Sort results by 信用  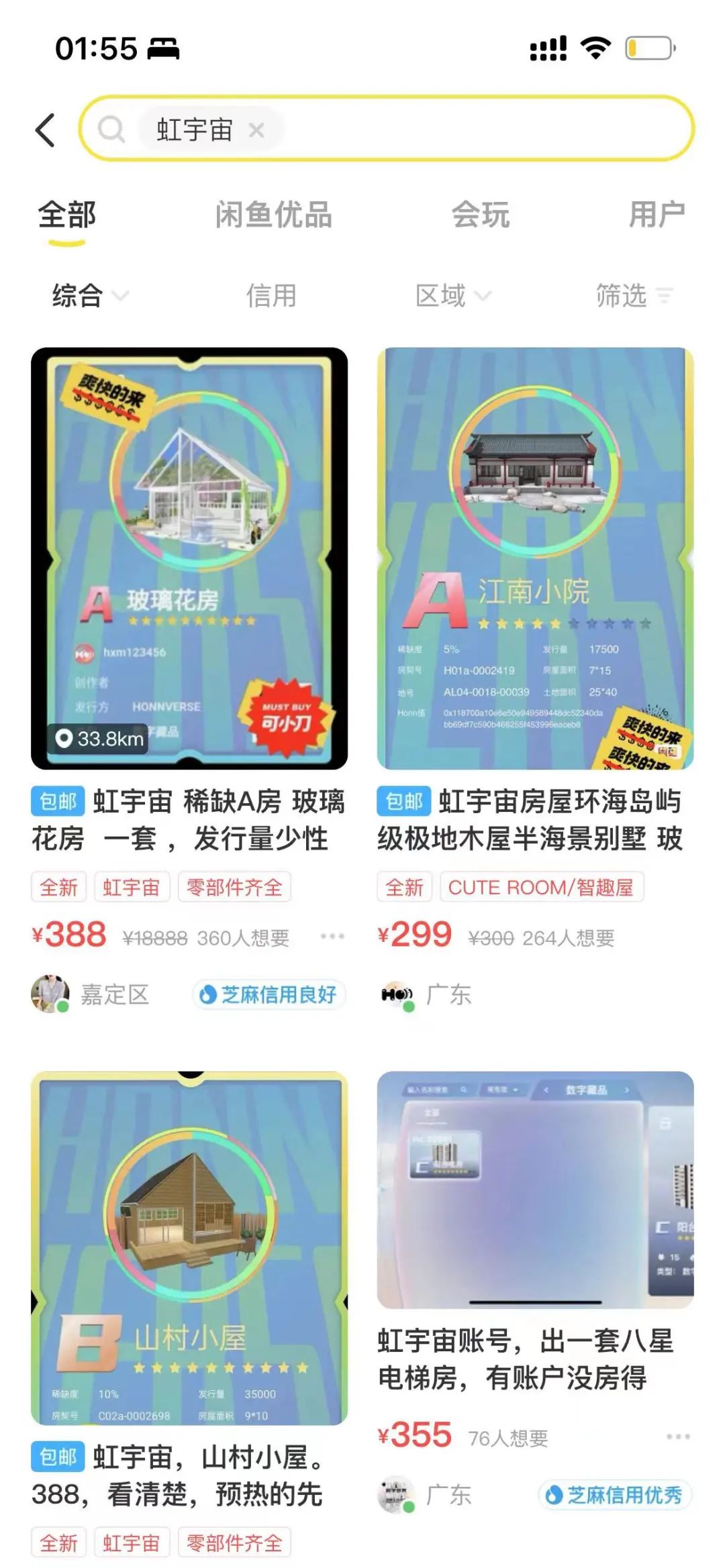(x=271, y=295)
